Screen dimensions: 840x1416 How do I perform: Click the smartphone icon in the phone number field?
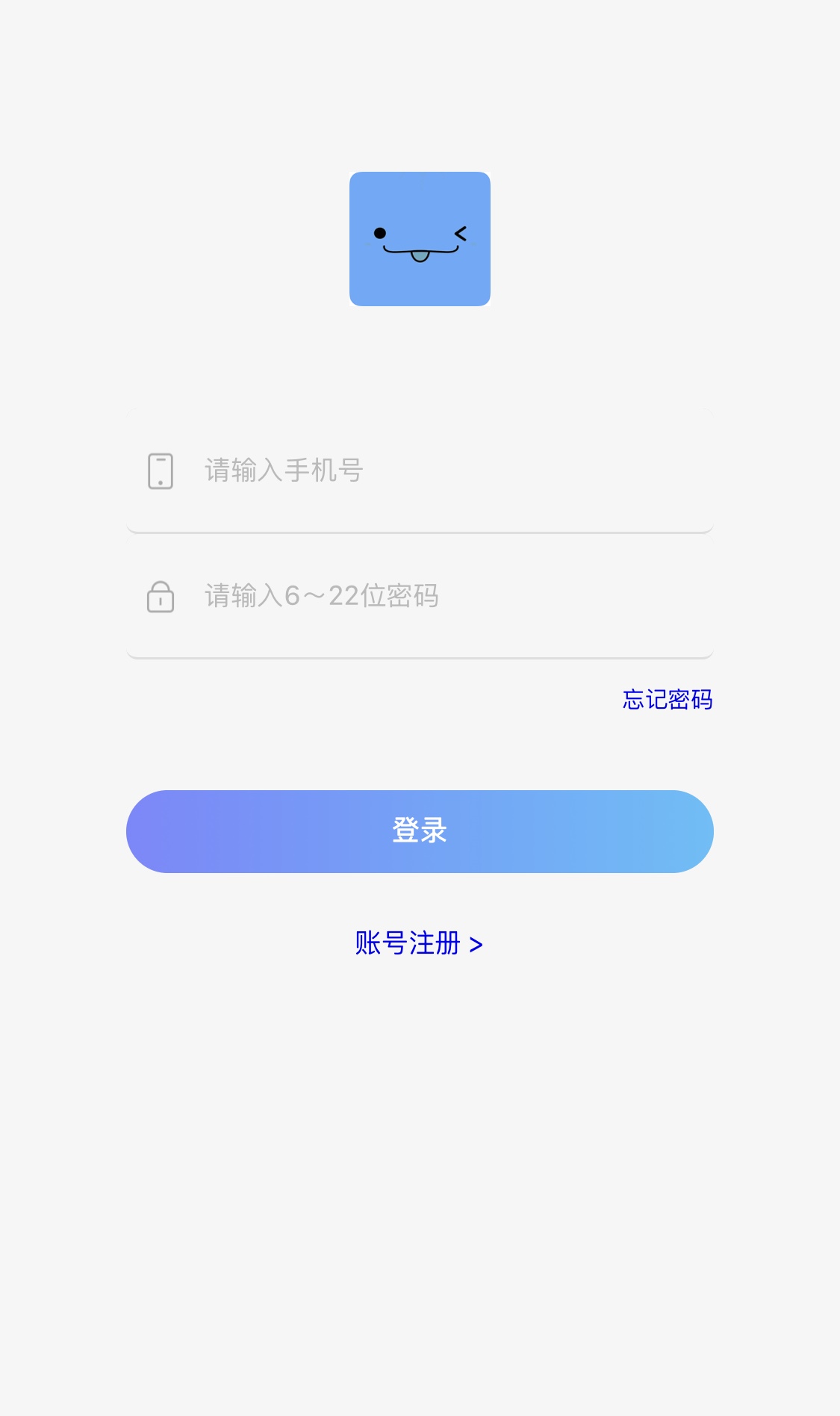tap(159, 471)
